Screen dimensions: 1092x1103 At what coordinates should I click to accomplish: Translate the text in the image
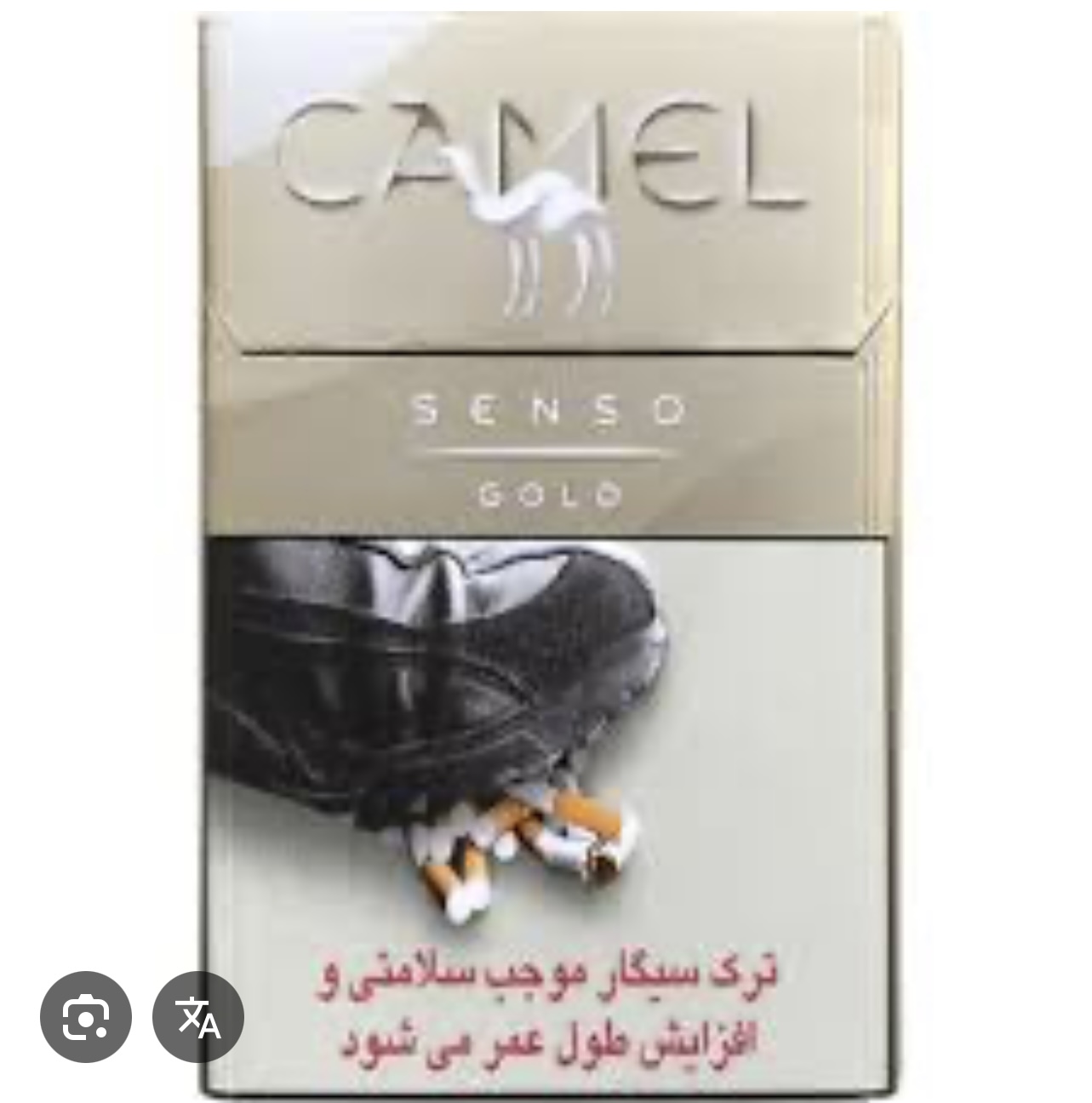click(x=198, y=1016)
